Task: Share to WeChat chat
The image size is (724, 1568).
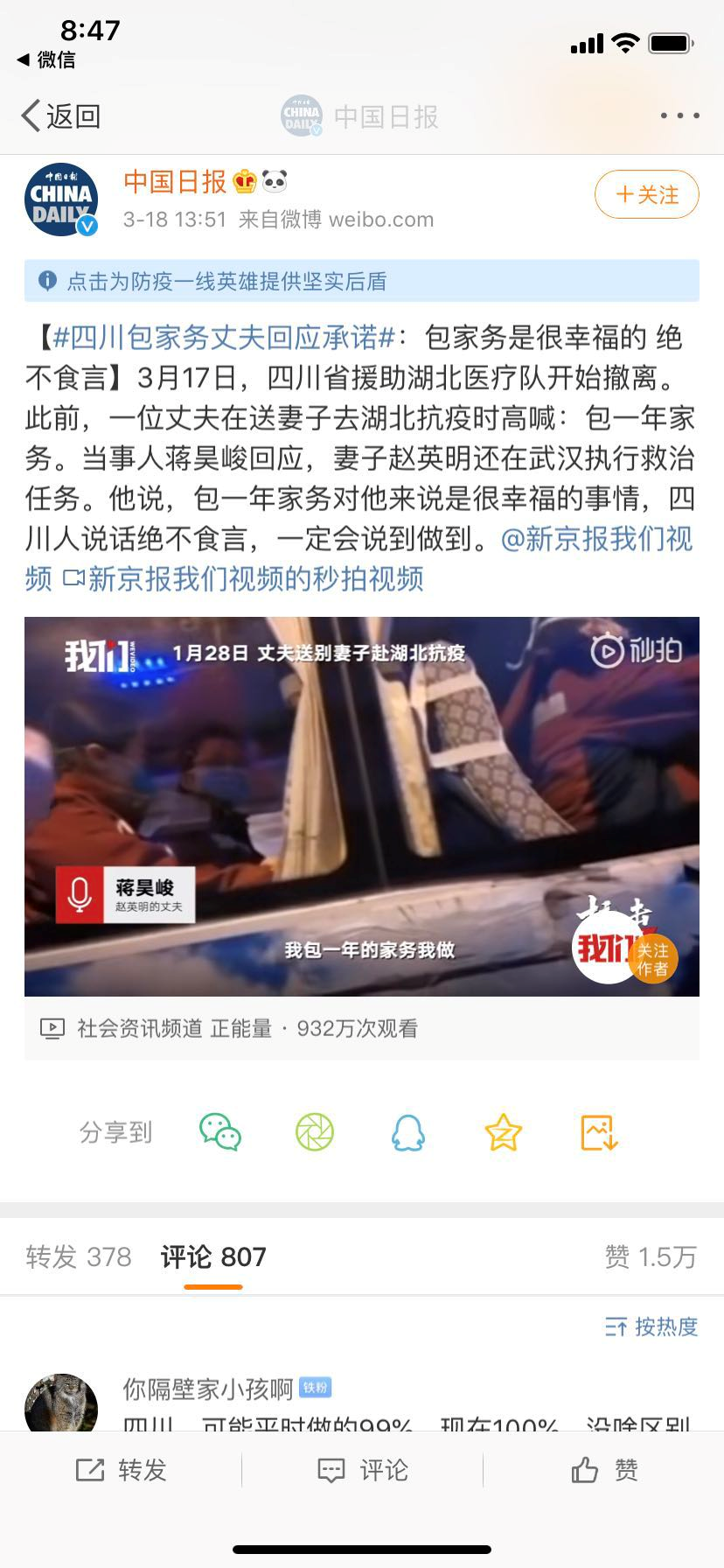Action: tap(220, 1132)
